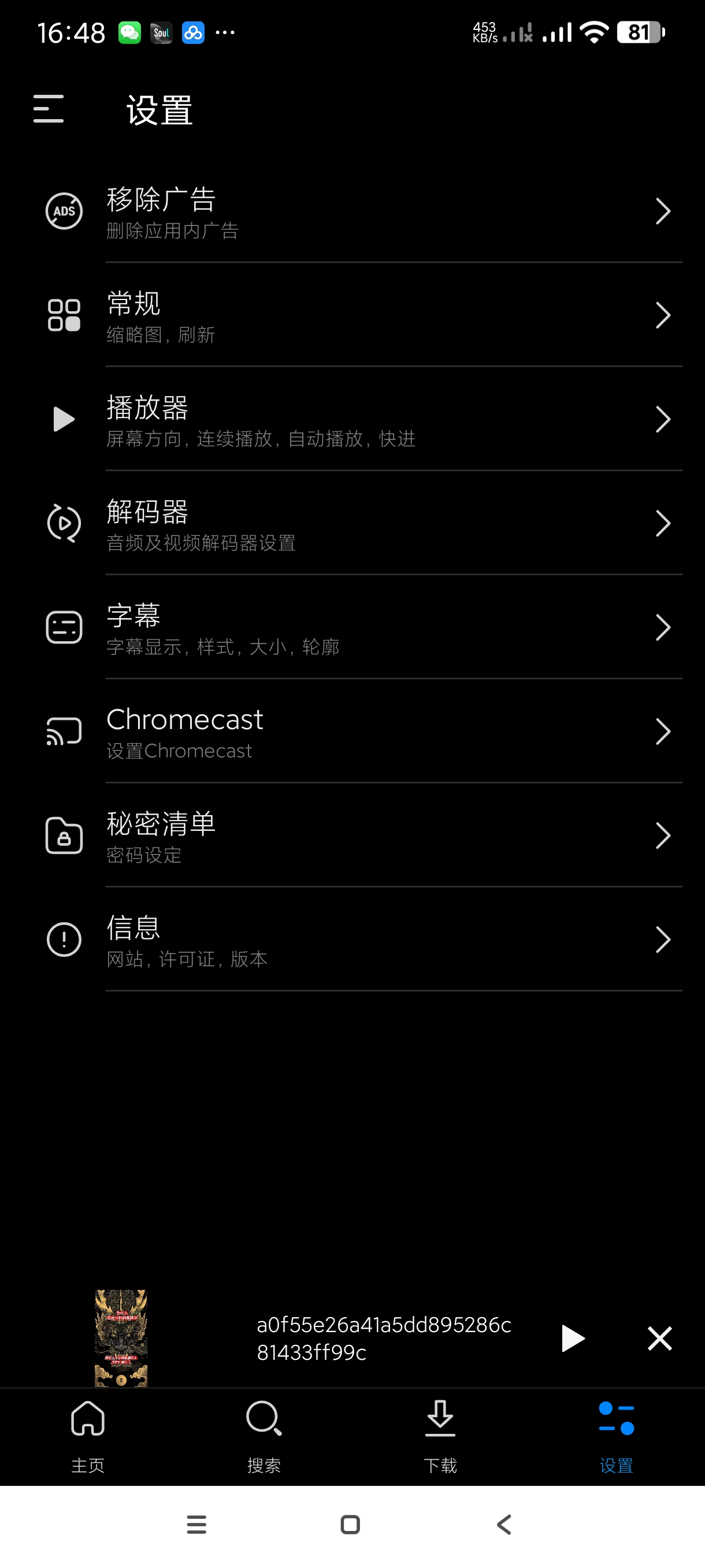Play the video in the mini player
Viewport: 705px width, 1568px height.
tap(572, 1338)
